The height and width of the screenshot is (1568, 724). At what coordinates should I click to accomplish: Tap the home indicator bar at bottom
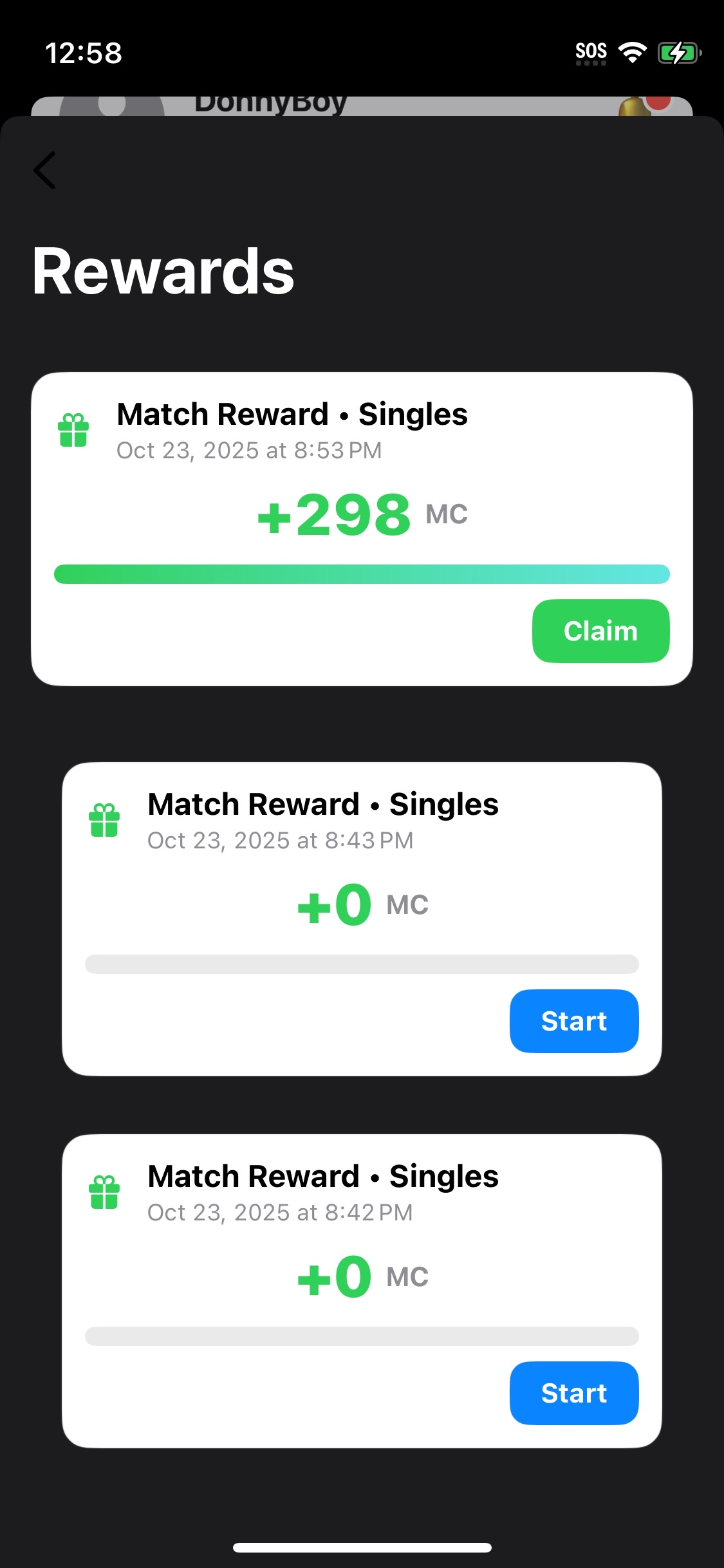[362, 1547]
